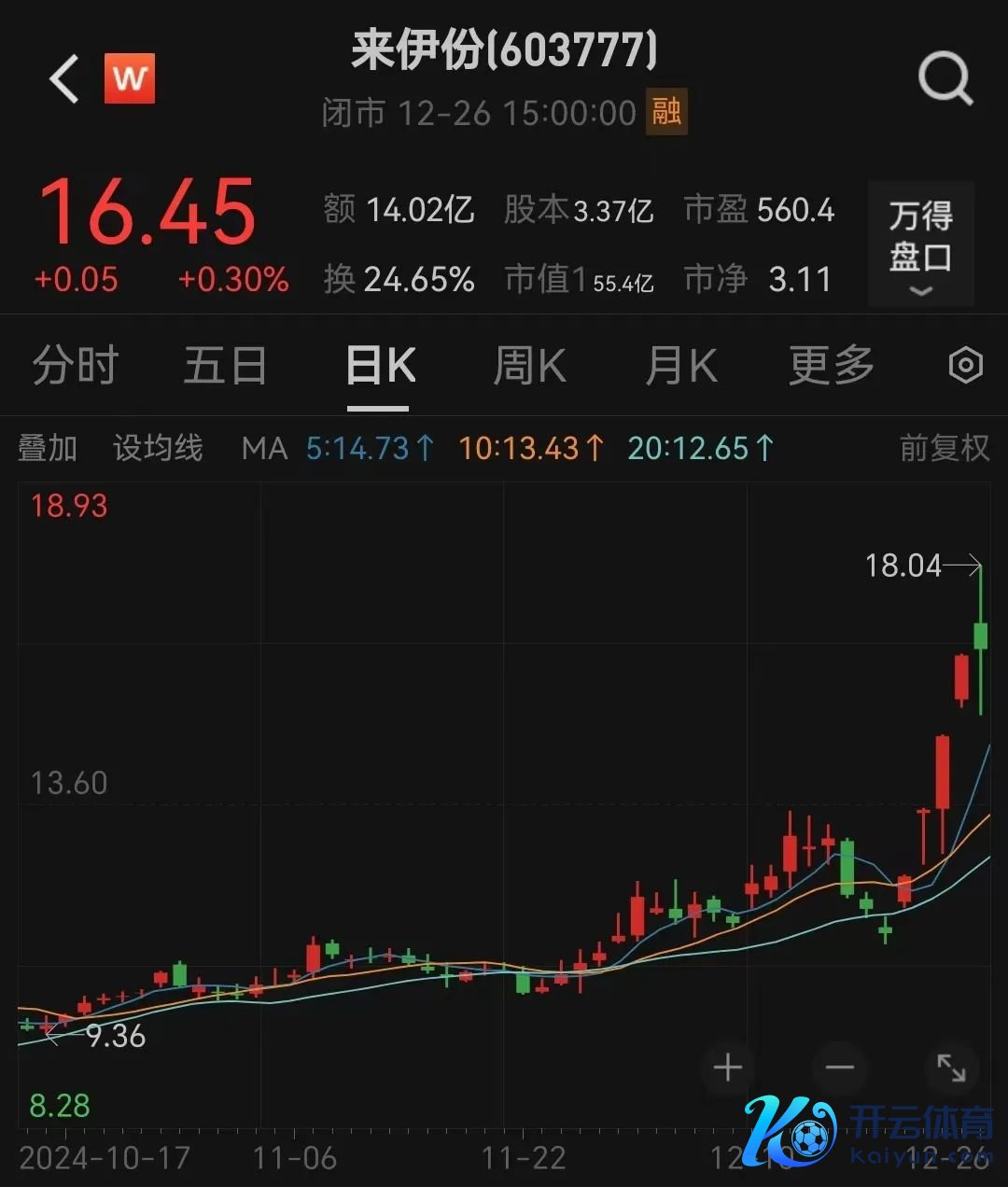Switch to the 分时 chart tab
1008x1187 pixels.
click(x=76, y=365)
